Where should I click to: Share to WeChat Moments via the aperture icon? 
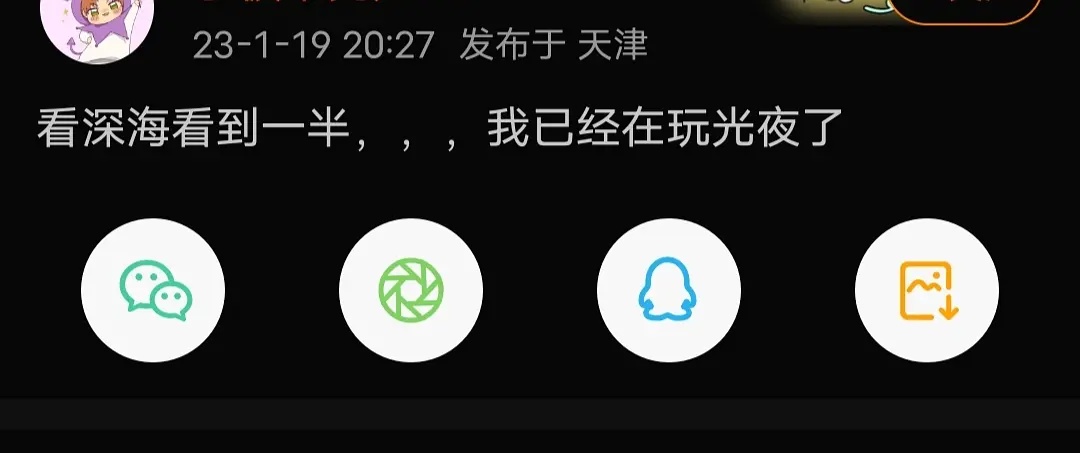[411, 291]
